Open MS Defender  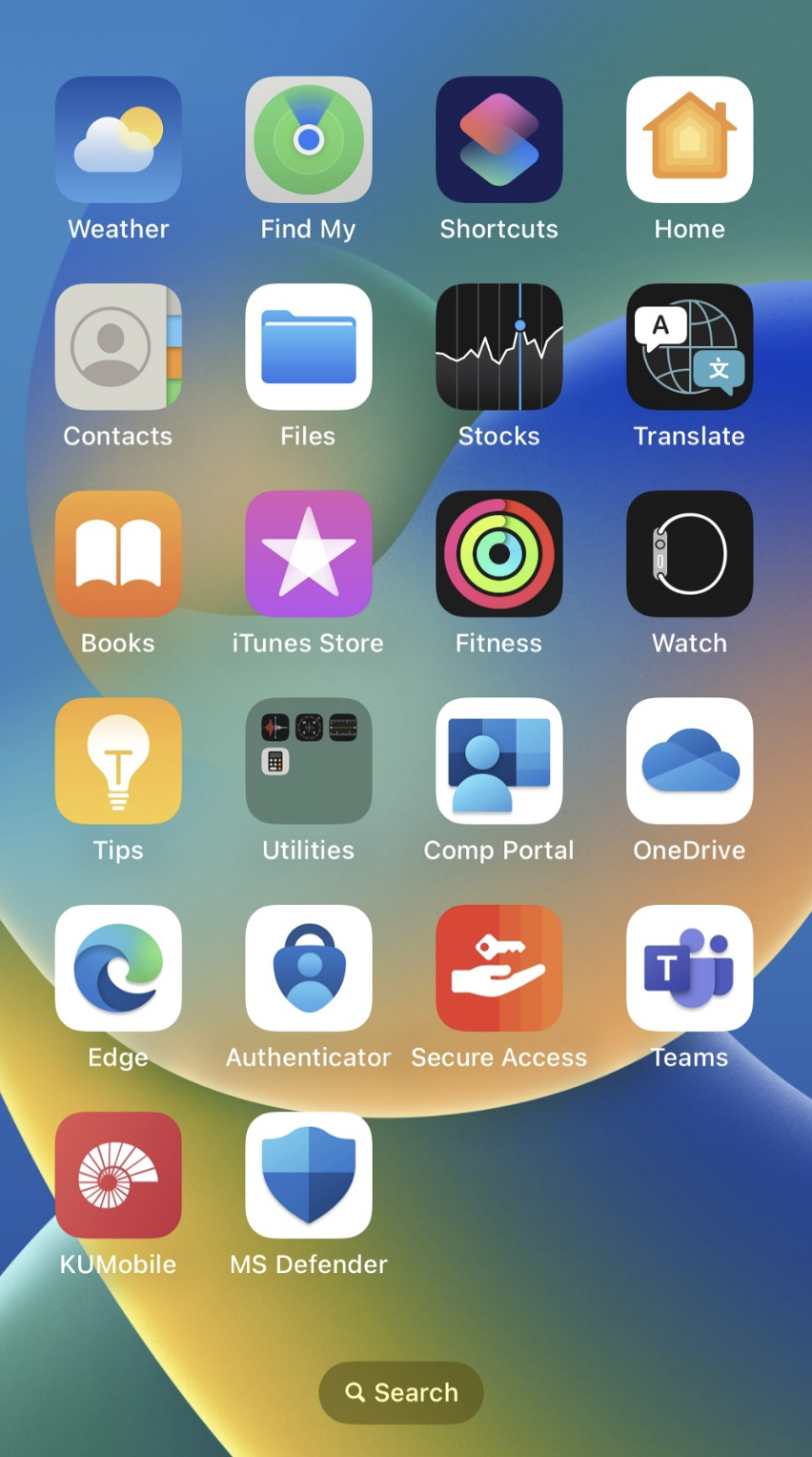tap(309, 1175)
